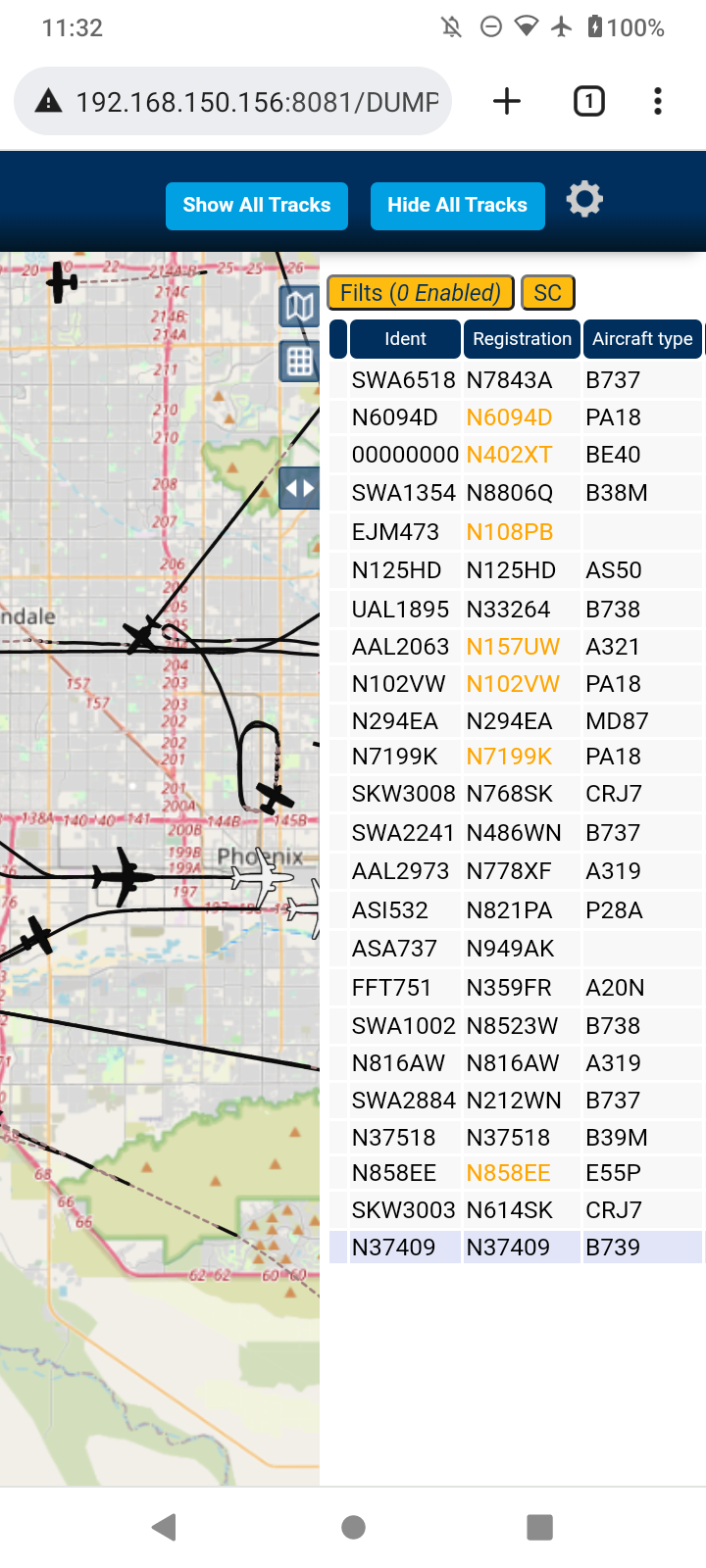Open the settings gear
The image size is (706, 1568).
coord(584,200)
